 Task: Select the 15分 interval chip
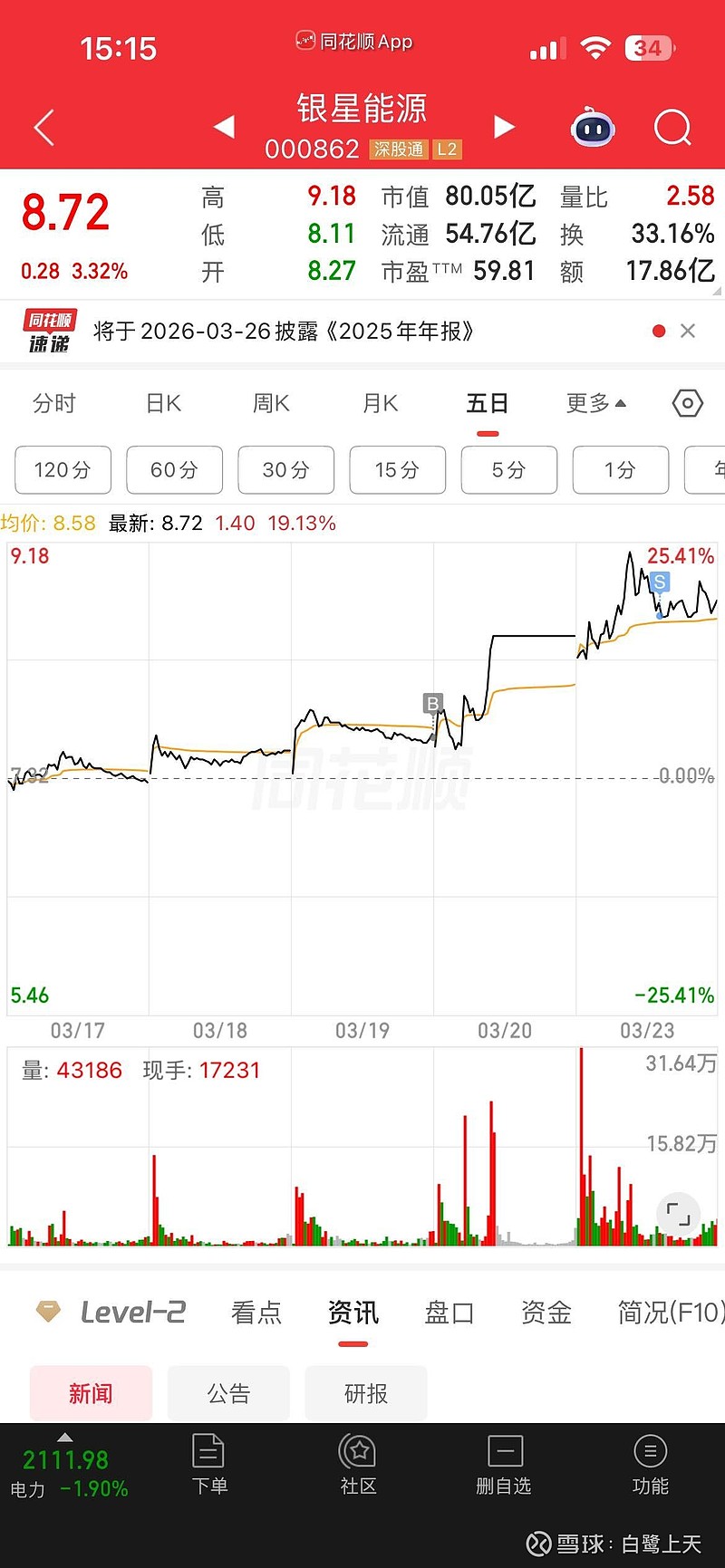(x=397, y=469)
